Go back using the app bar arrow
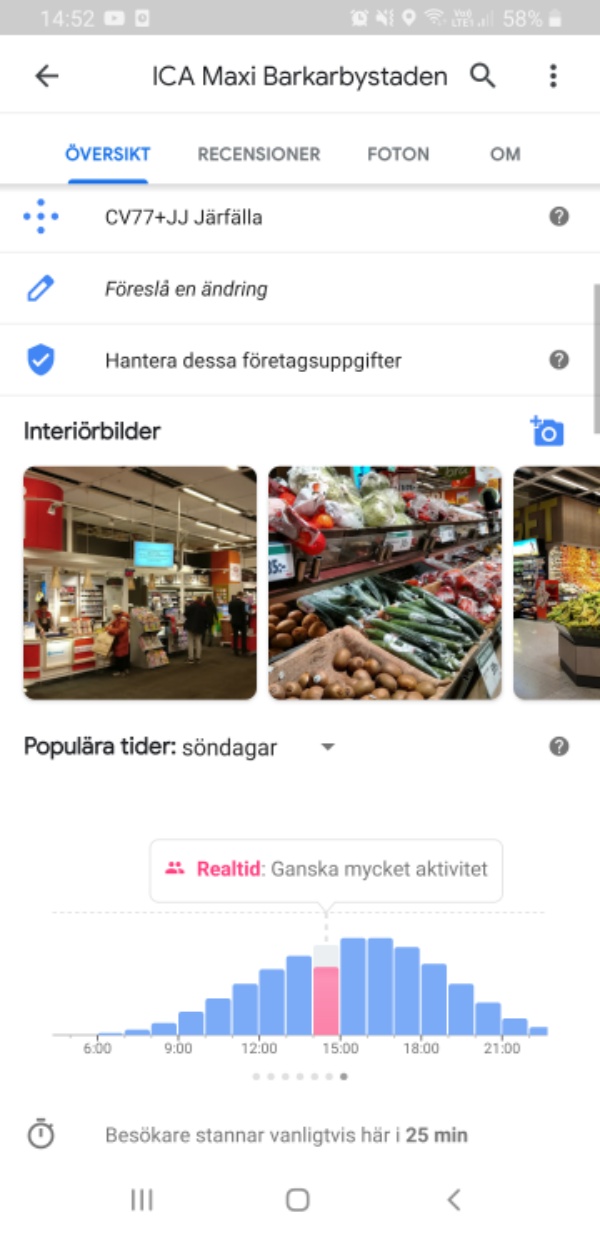 [x=47, y=77]
